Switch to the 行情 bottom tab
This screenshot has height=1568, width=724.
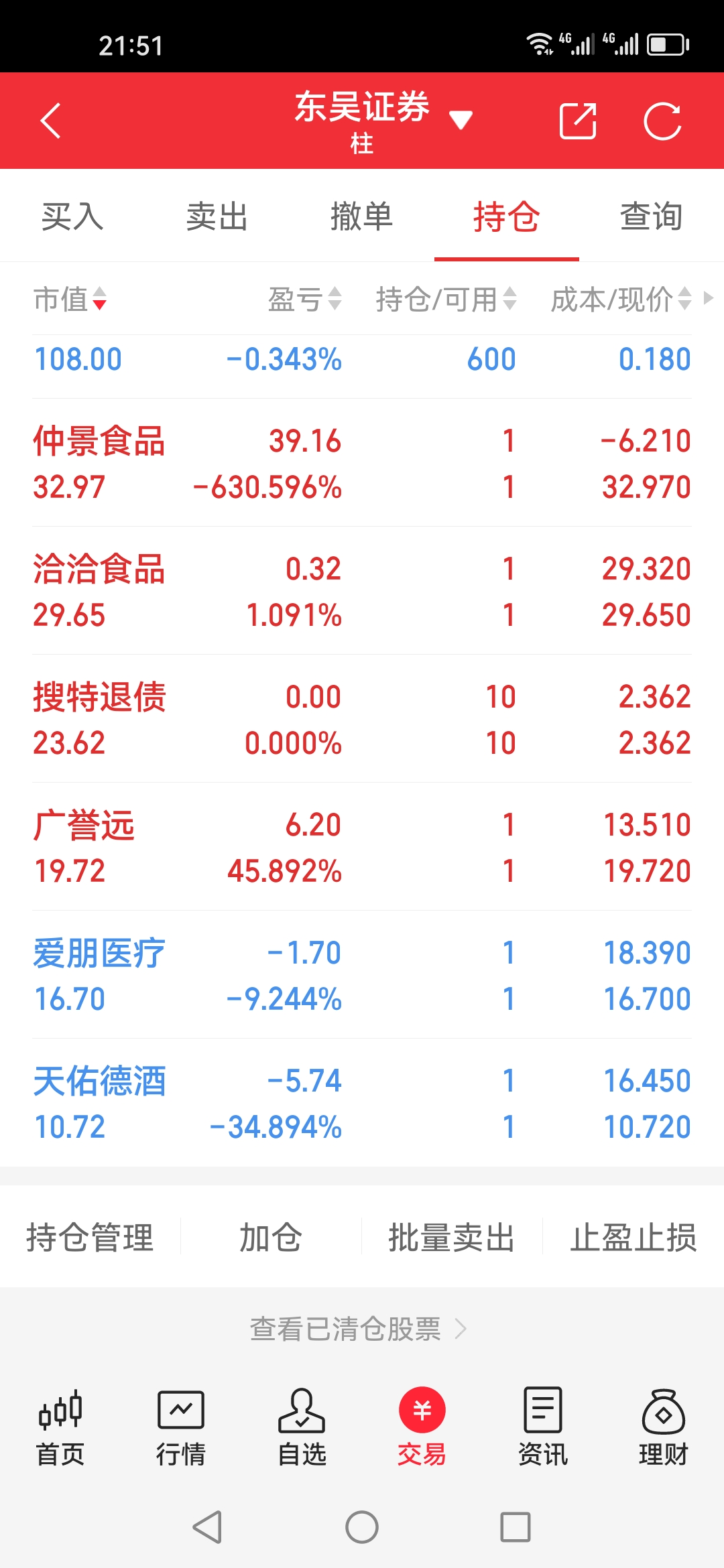181,1427
